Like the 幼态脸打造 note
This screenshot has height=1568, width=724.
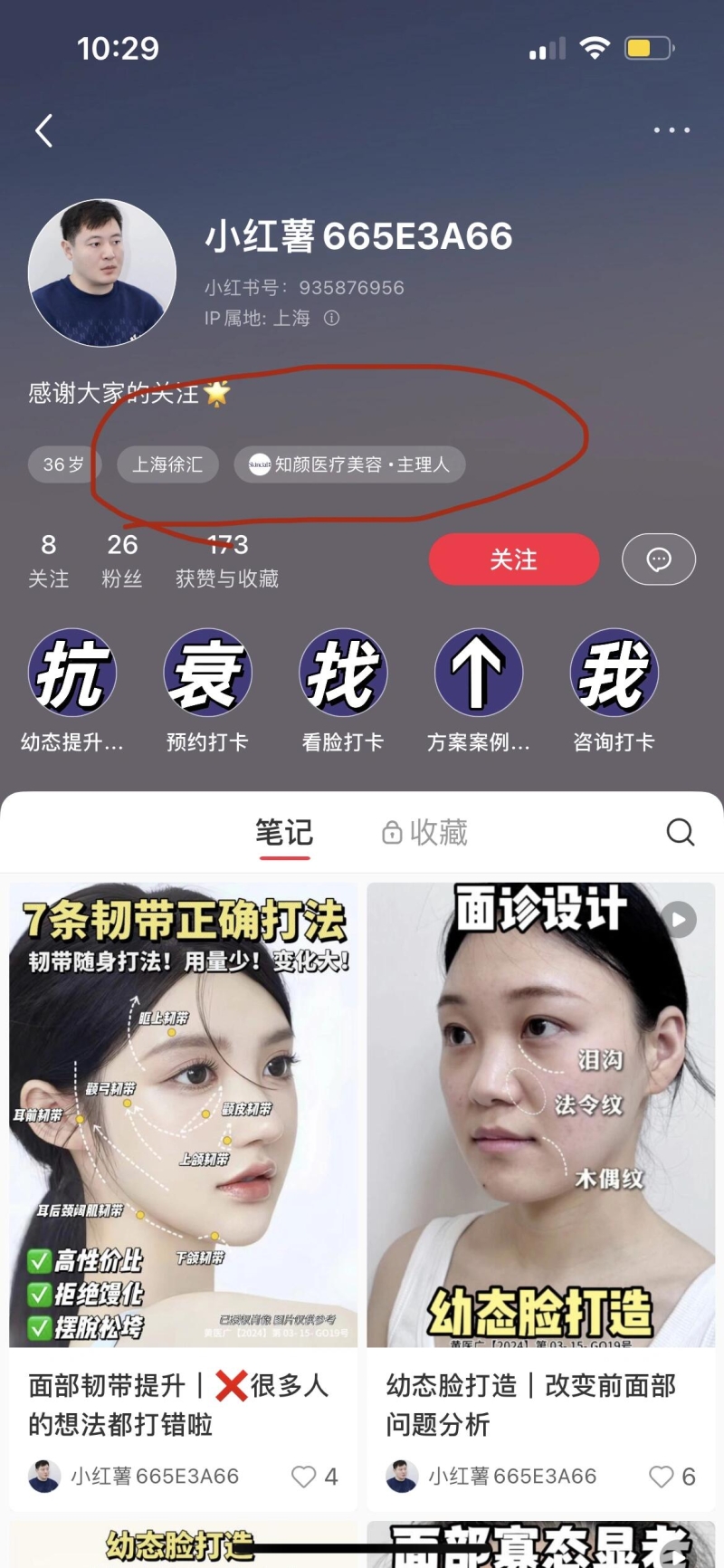(662, 1477)
